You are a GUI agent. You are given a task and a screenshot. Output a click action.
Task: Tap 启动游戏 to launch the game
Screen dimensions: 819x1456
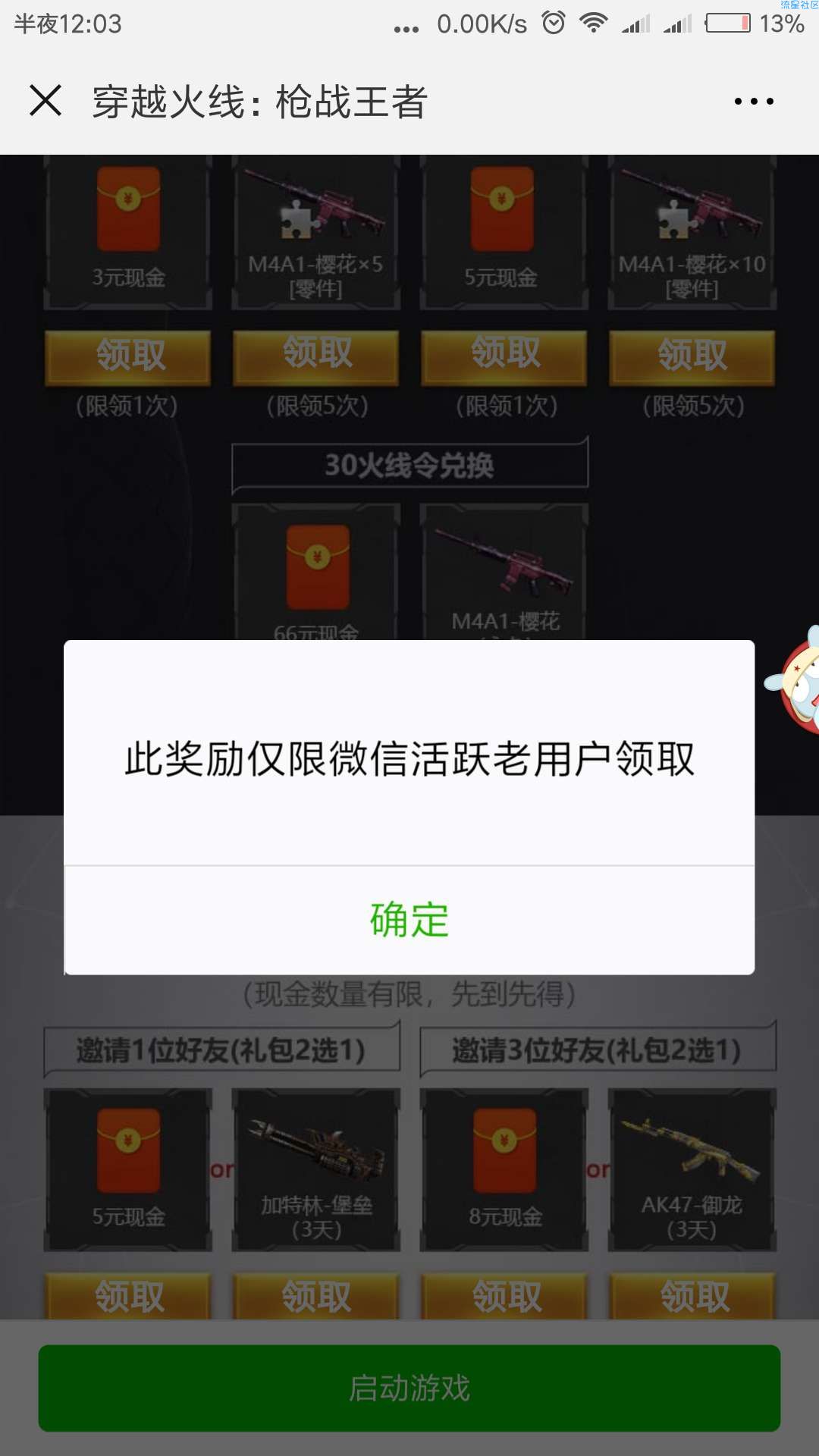tap(409, 1388)
